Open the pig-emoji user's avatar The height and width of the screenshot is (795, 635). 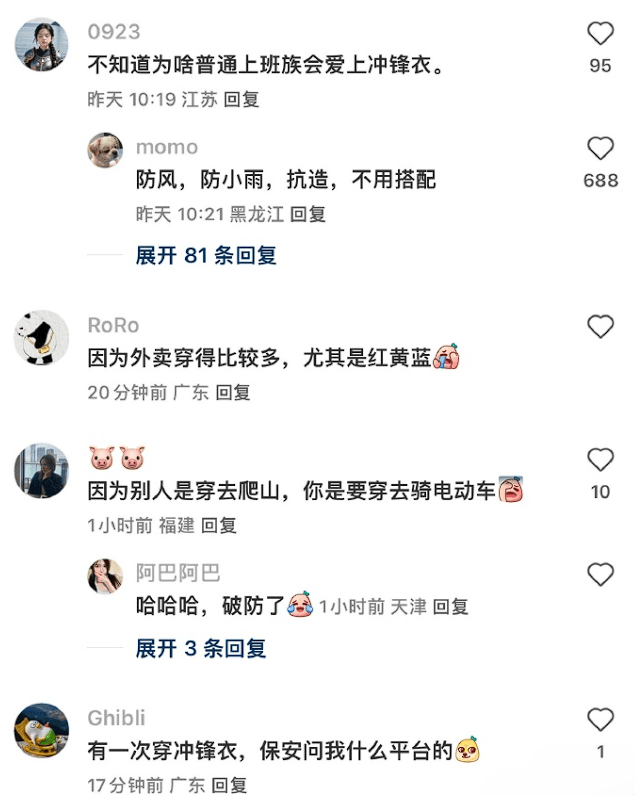point(41,470)
